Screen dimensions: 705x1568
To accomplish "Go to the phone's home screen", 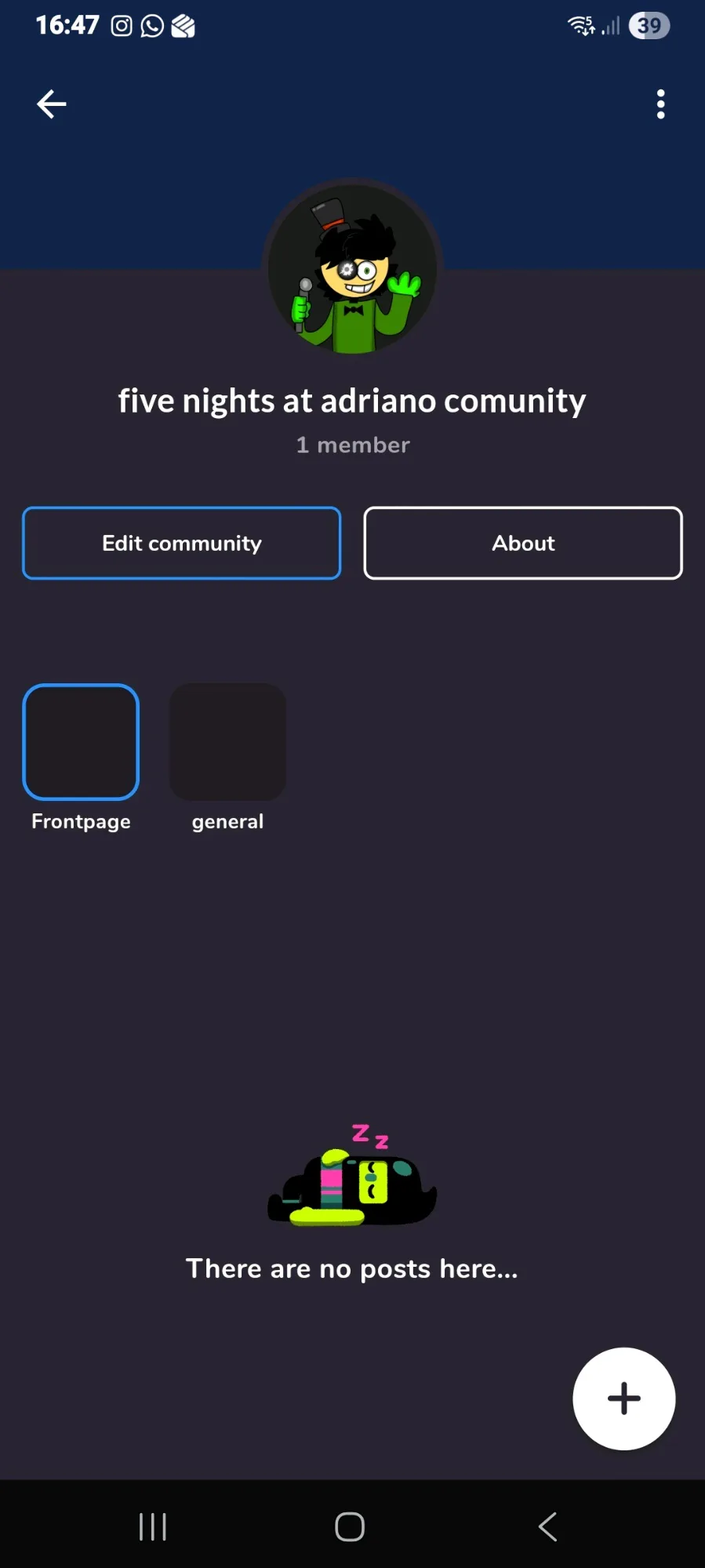I will (350, 1526).
